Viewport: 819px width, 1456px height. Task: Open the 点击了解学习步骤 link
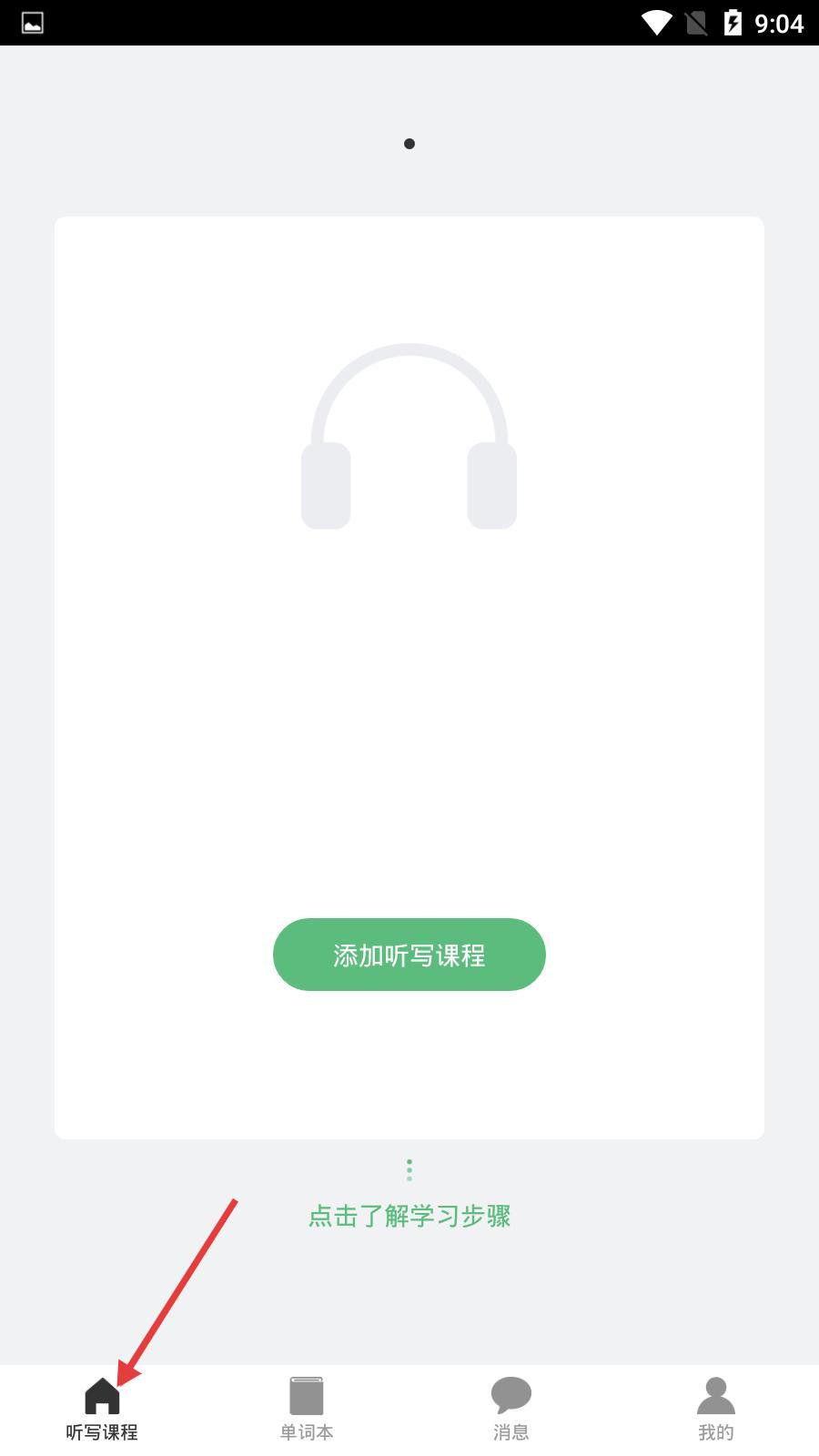click(409, 1216)
